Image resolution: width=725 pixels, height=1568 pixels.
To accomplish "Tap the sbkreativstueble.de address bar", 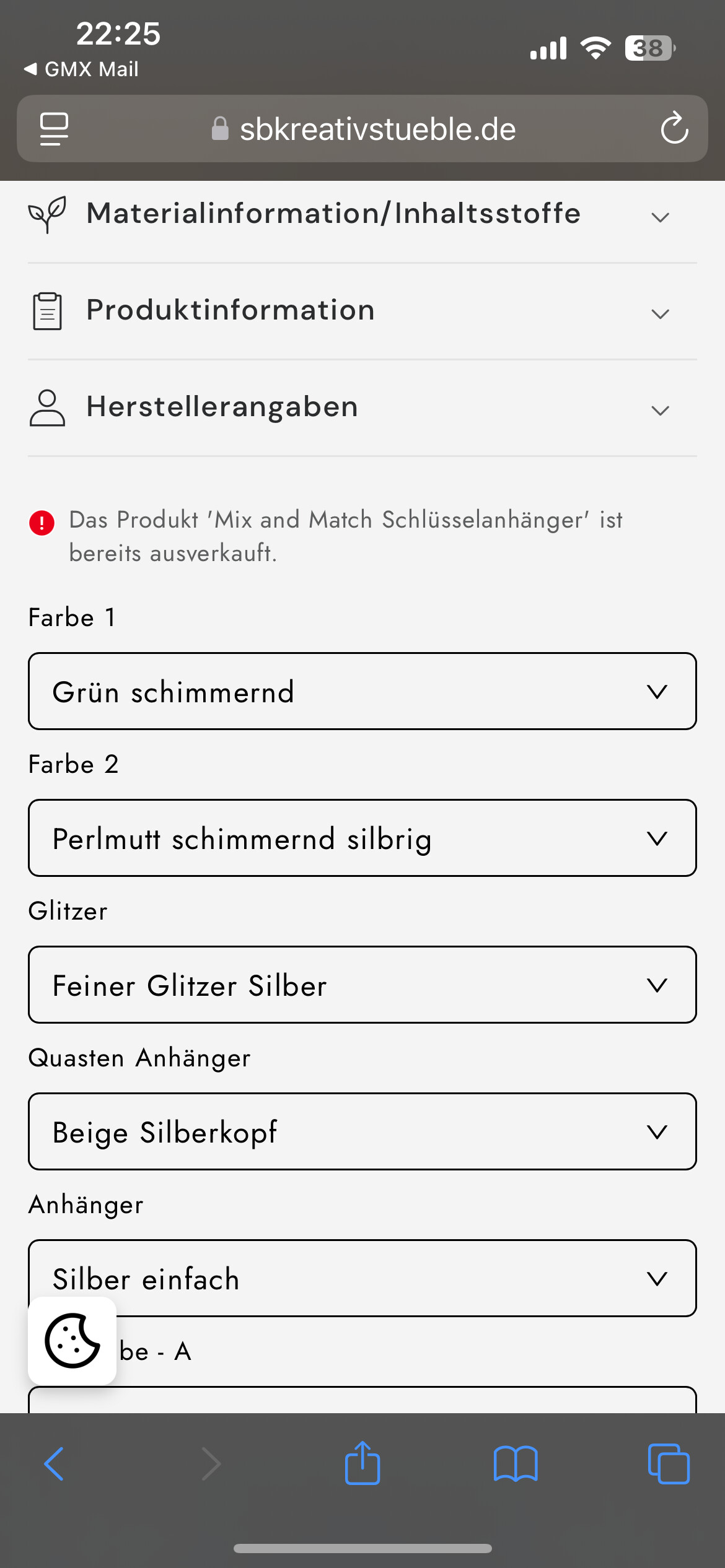I will click(372, 129).
